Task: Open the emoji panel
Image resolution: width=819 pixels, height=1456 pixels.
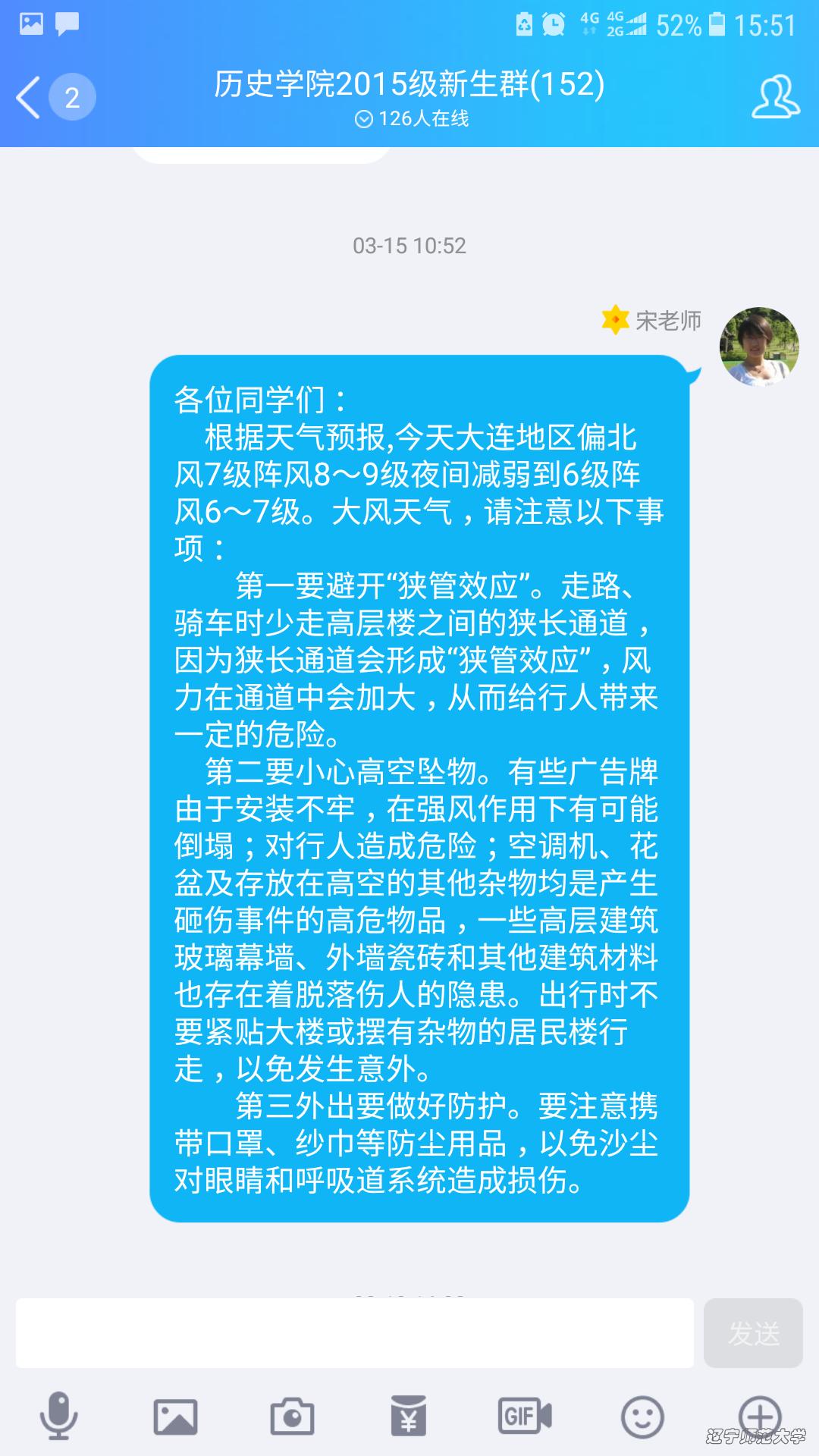Action: tap(642, 1416)
